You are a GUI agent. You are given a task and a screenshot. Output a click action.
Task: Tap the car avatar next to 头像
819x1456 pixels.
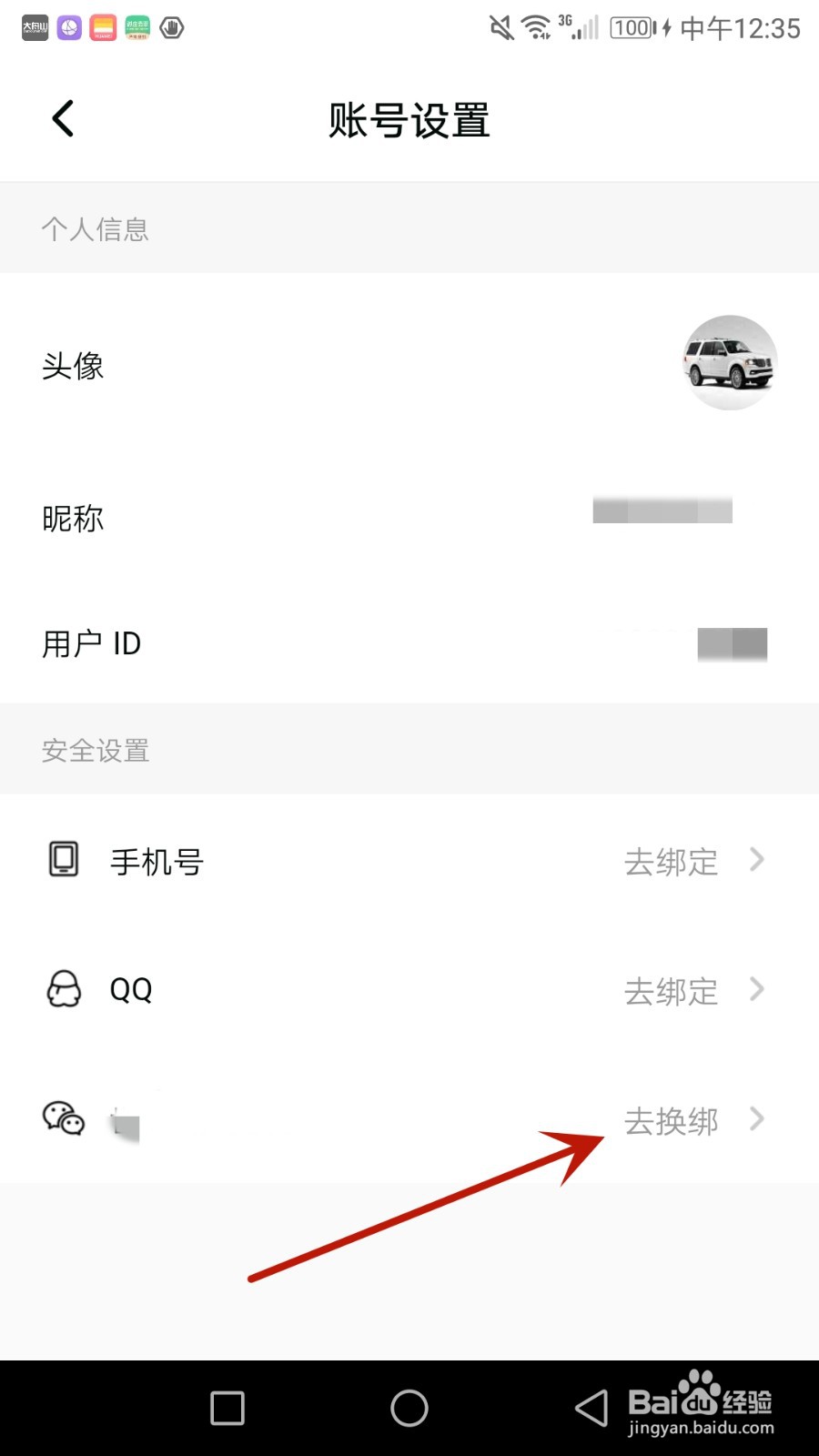coord(729,363)
